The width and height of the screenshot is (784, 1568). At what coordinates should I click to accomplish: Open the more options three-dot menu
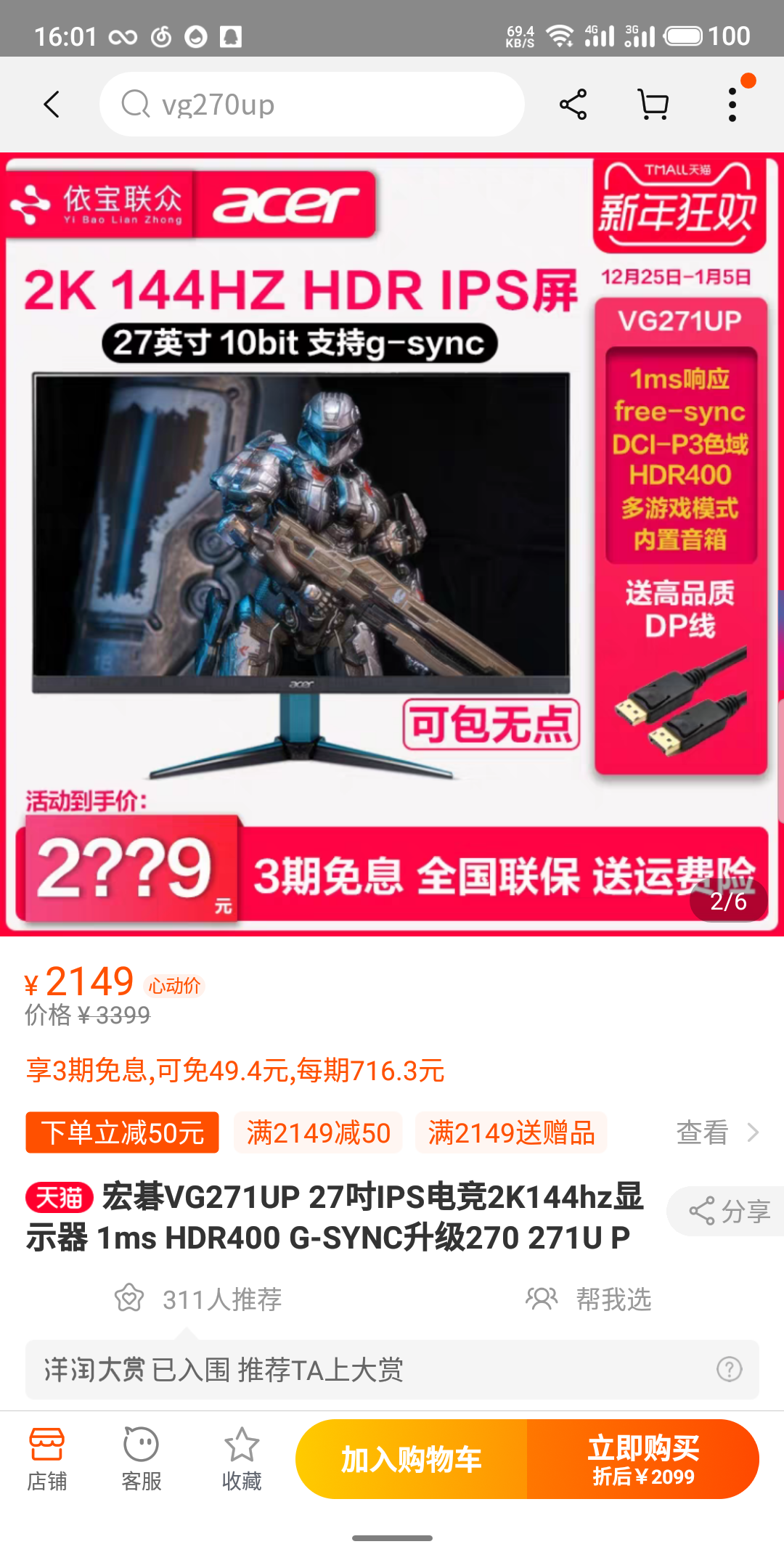(732, 103)
